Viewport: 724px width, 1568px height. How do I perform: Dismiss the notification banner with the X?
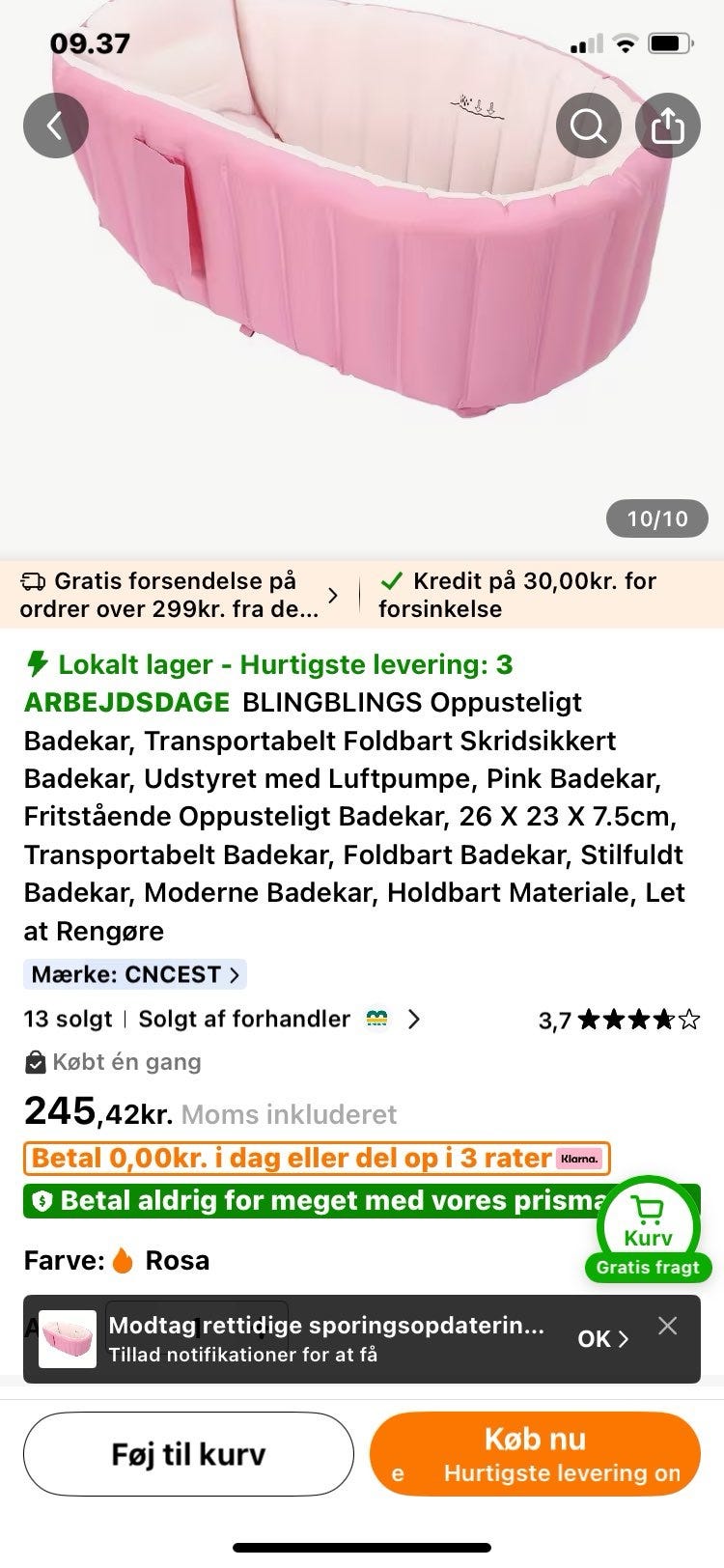[667, 1327]
